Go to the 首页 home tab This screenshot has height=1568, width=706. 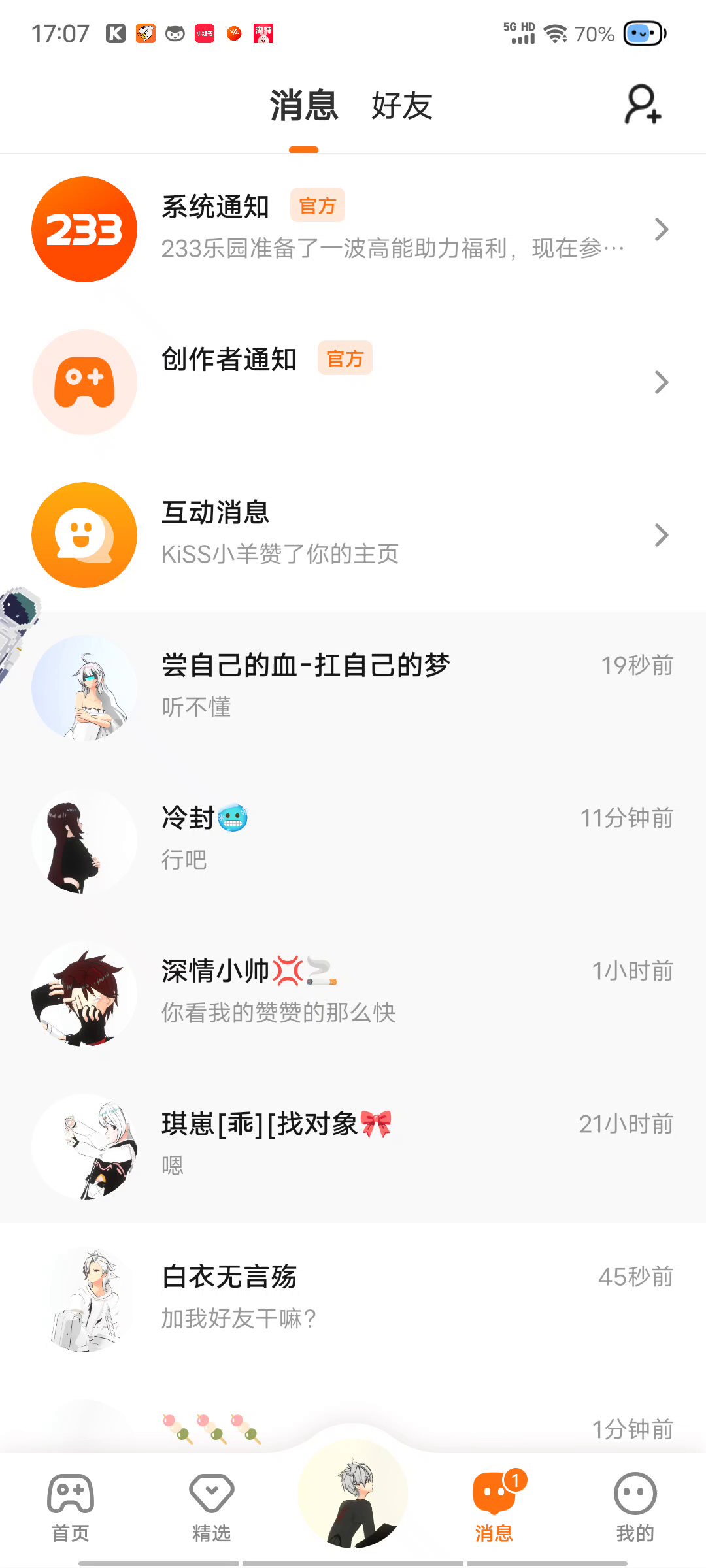[x=71, y=1504]
